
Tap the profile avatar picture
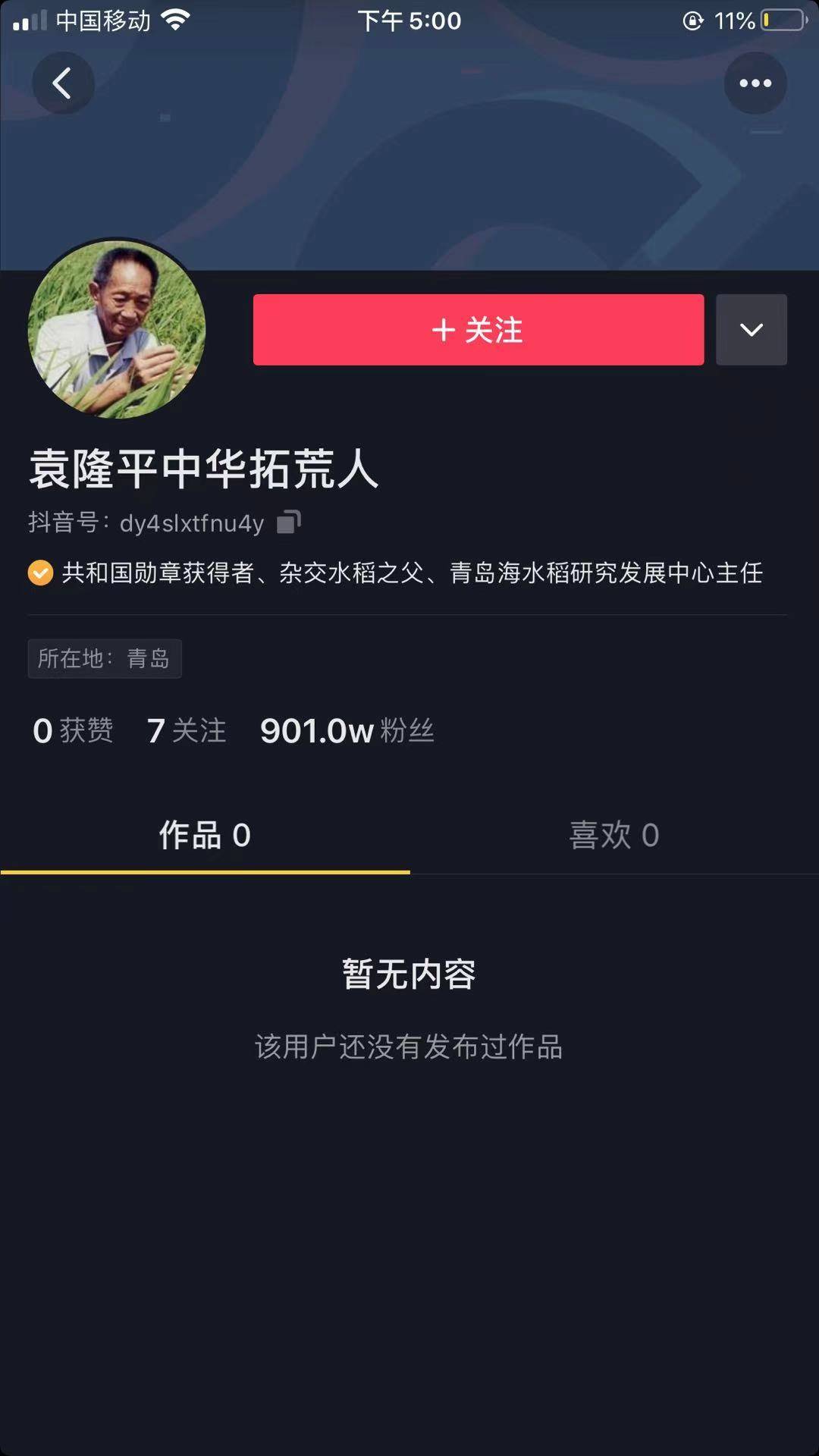tap(118, 329)
